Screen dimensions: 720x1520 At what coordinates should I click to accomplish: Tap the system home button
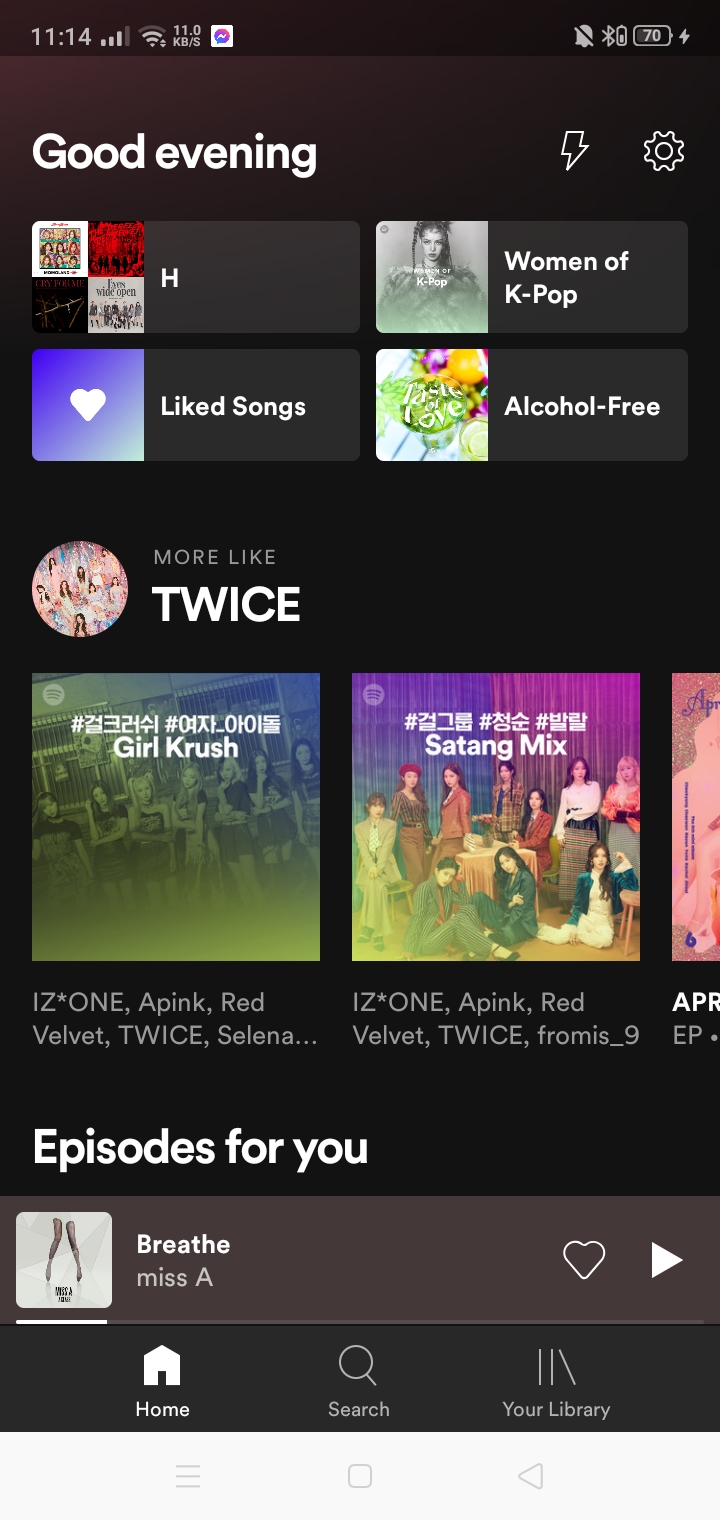[x=360, y=1476]
